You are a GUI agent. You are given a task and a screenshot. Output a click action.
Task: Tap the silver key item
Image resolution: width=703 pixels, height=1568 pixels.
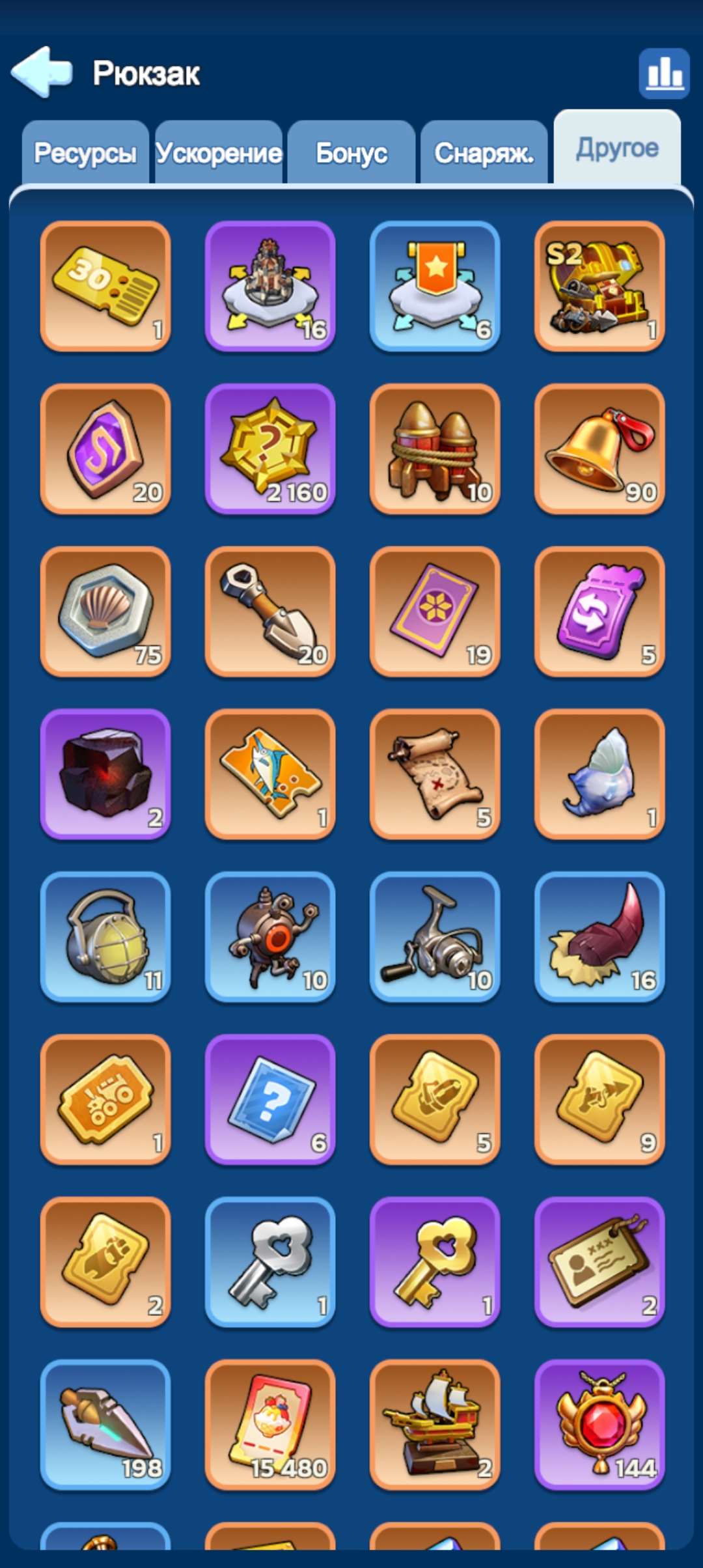[270, 1262]
